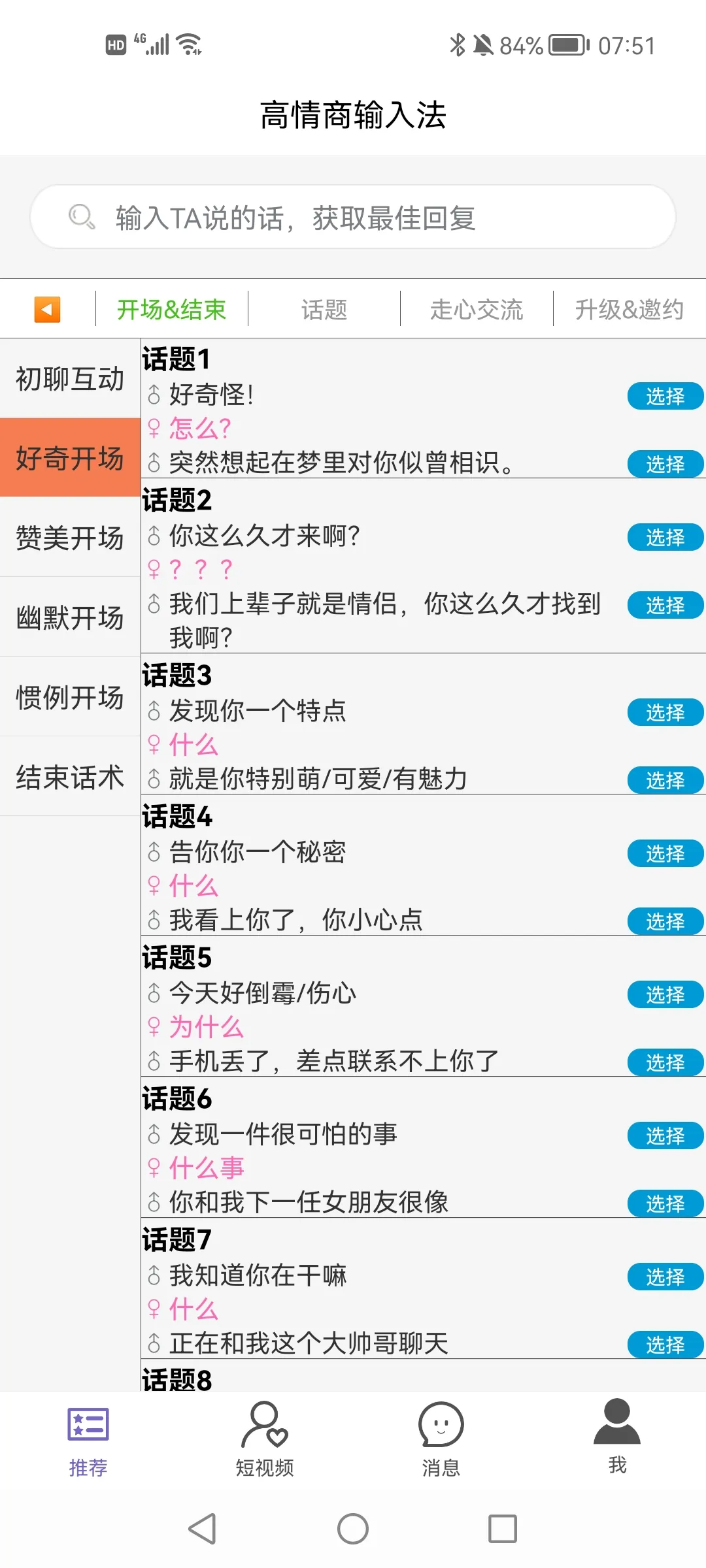Image resolution: width=706 pixels, height=1568 pixels.
Task: Open the 结束话术 category
Action: coord(69,779)
